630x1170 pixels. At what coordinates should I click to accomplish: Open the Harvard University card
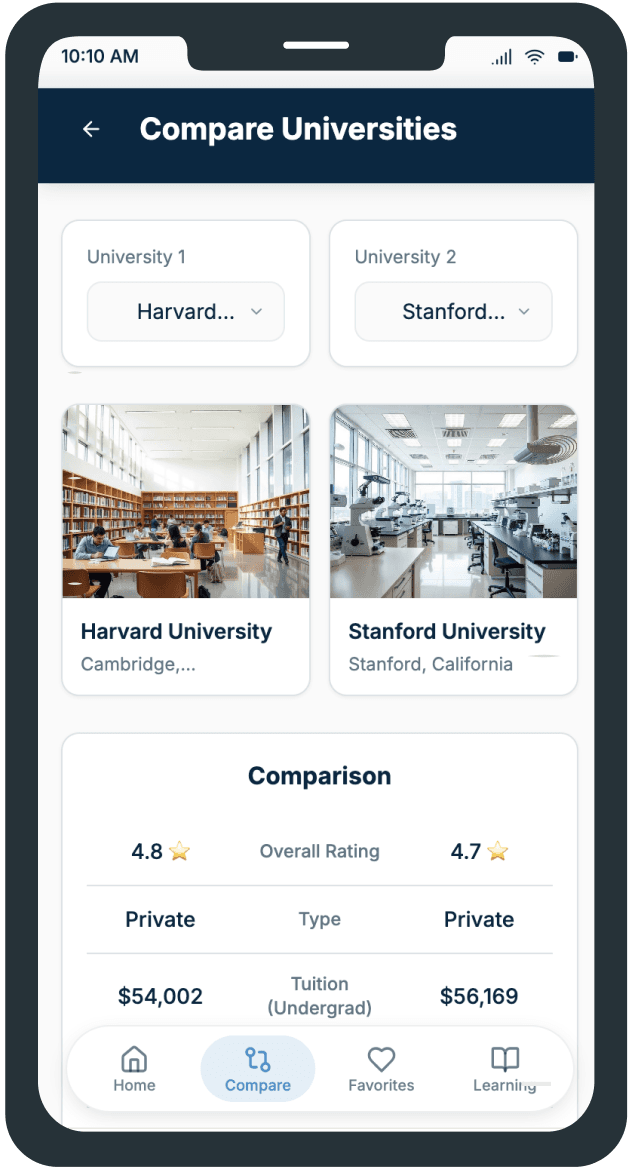[186, 549]
